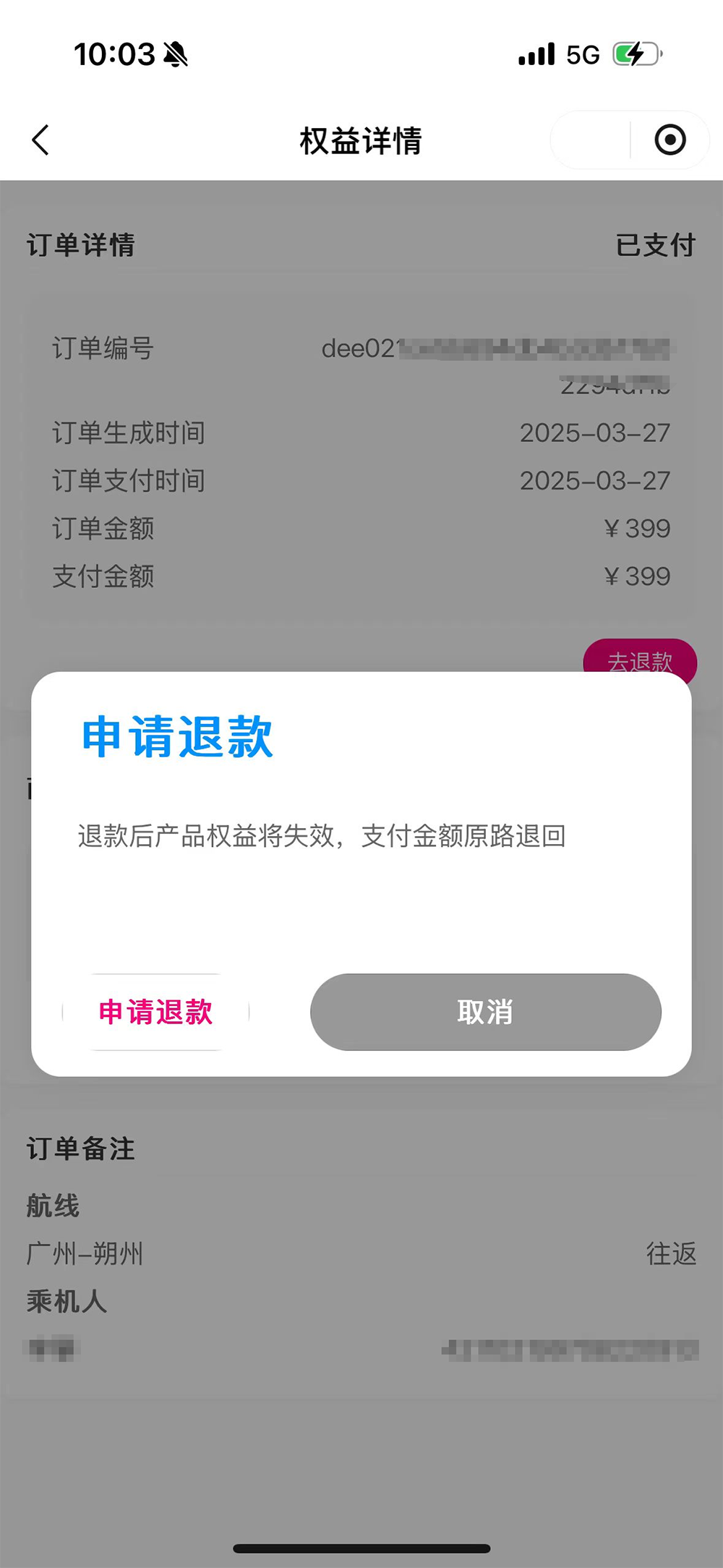The image size is (723, 1568).
Task: Go back from 权益详情 page
Action: pos(41,140)
